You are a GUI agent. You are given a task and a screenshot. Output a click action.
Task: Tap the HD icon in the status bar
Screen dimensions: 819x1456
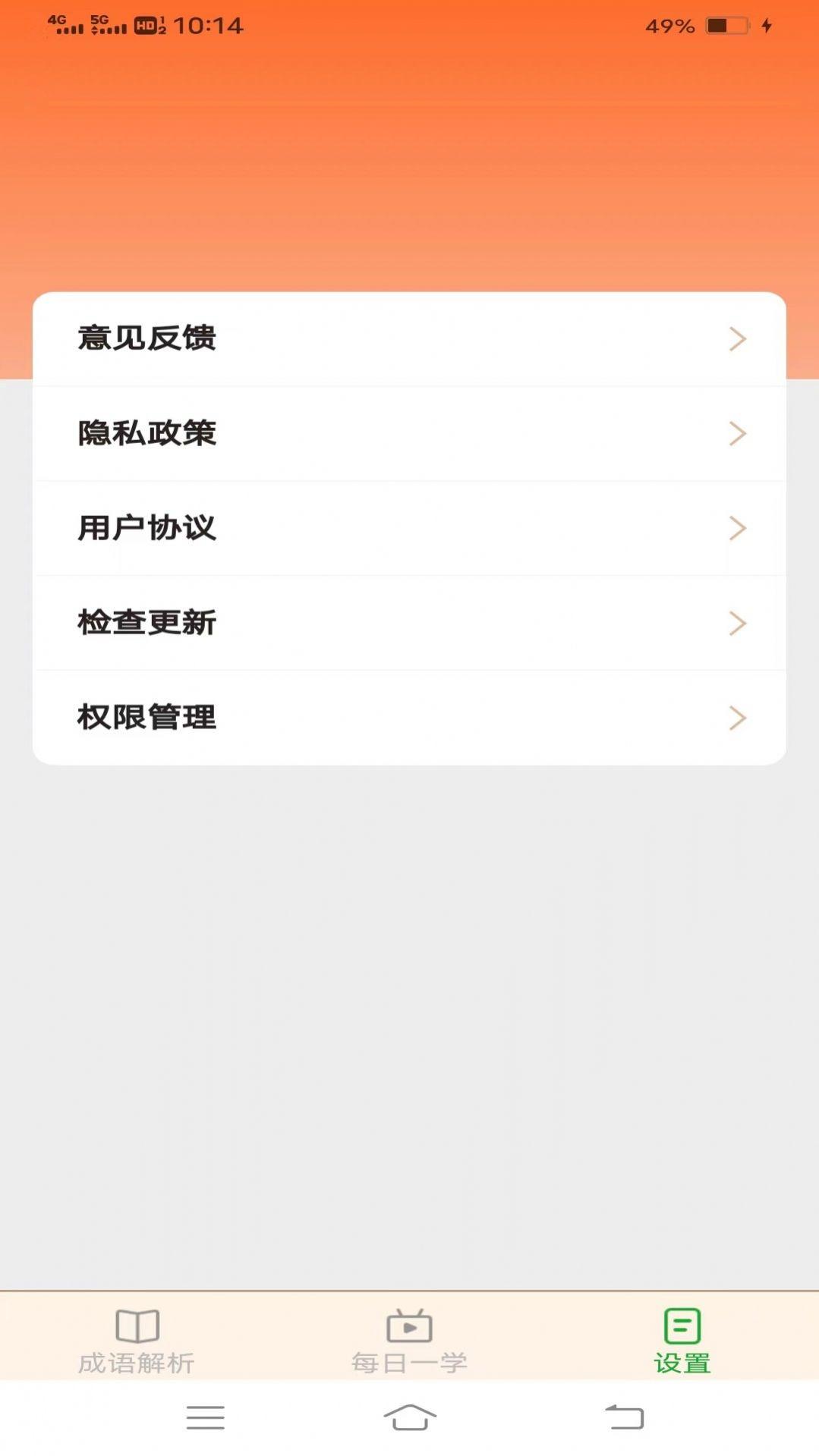pyautogui.click(x=146, y=24)
